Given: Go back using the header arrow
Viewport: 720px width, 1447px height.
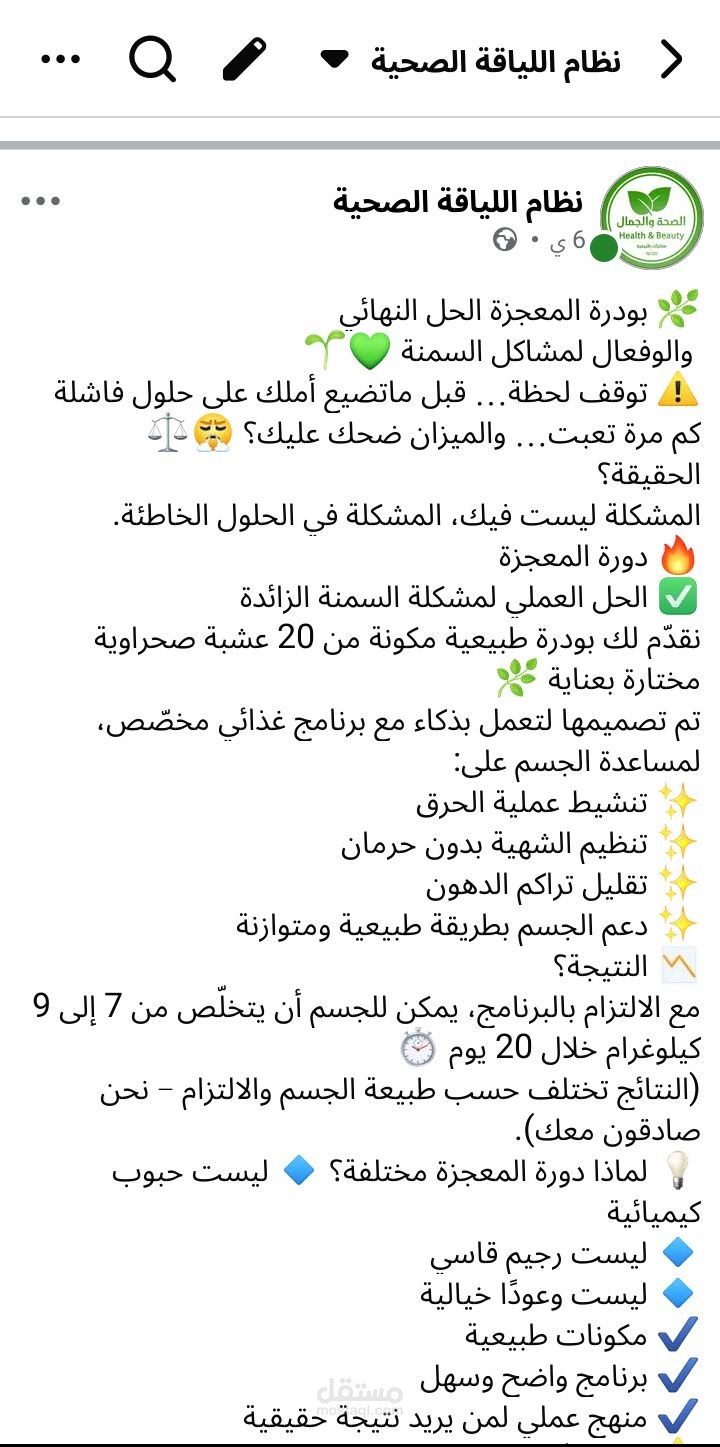Looking at the screenshot, I should 672,60.
